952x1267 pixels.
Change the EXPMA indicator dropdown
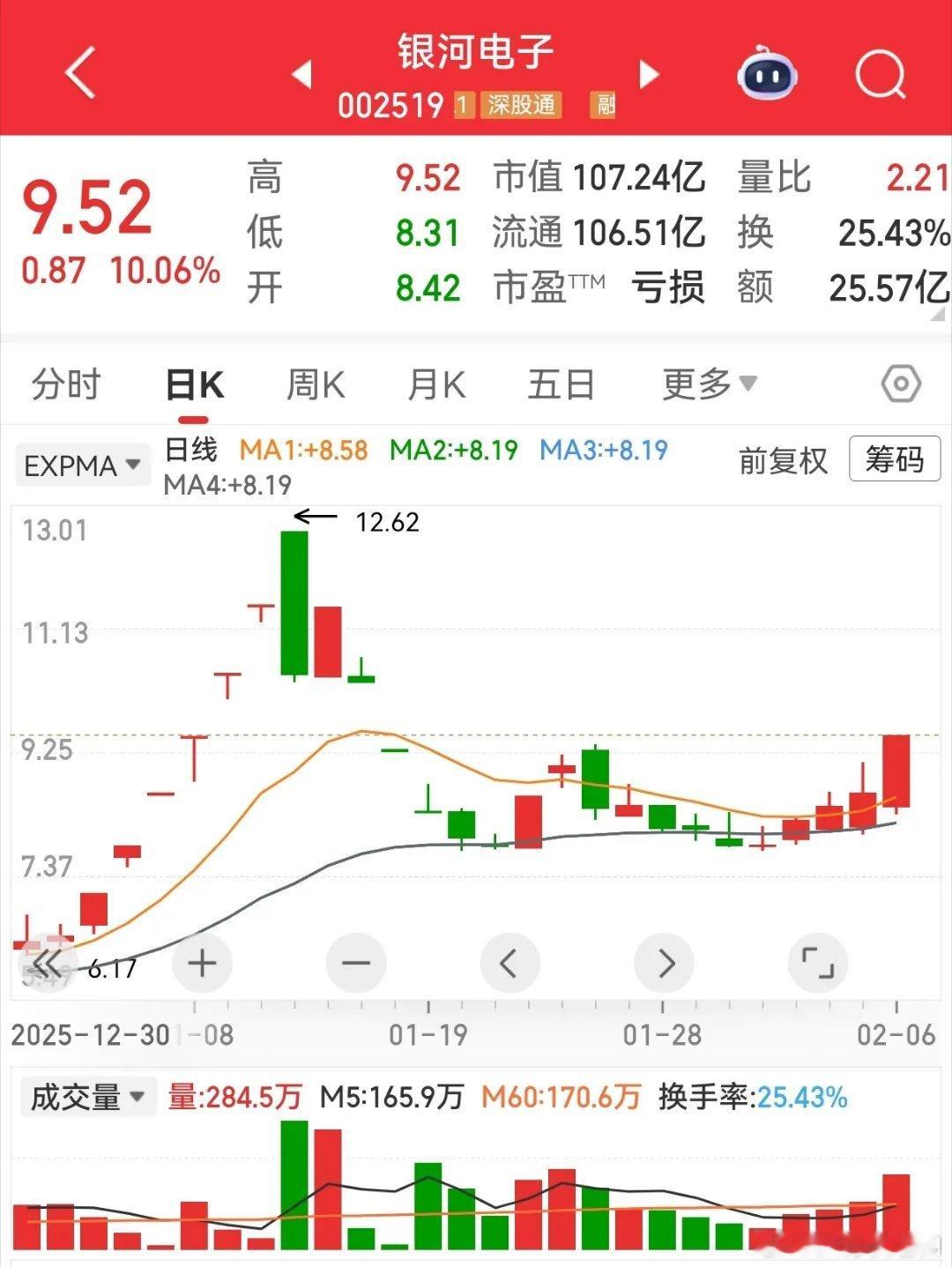click(83, 465)
